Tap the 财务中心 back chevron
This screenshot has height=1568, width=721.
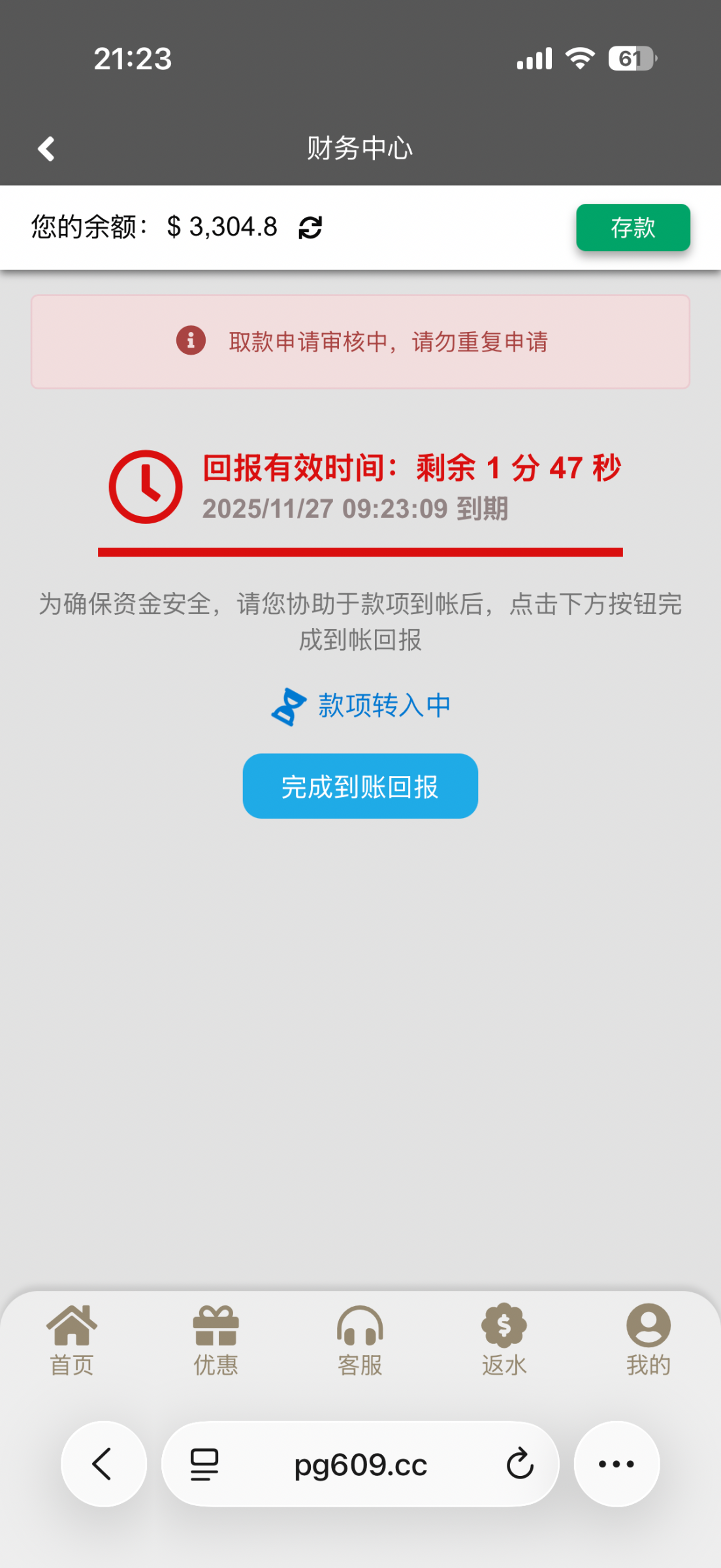[46, 148]
